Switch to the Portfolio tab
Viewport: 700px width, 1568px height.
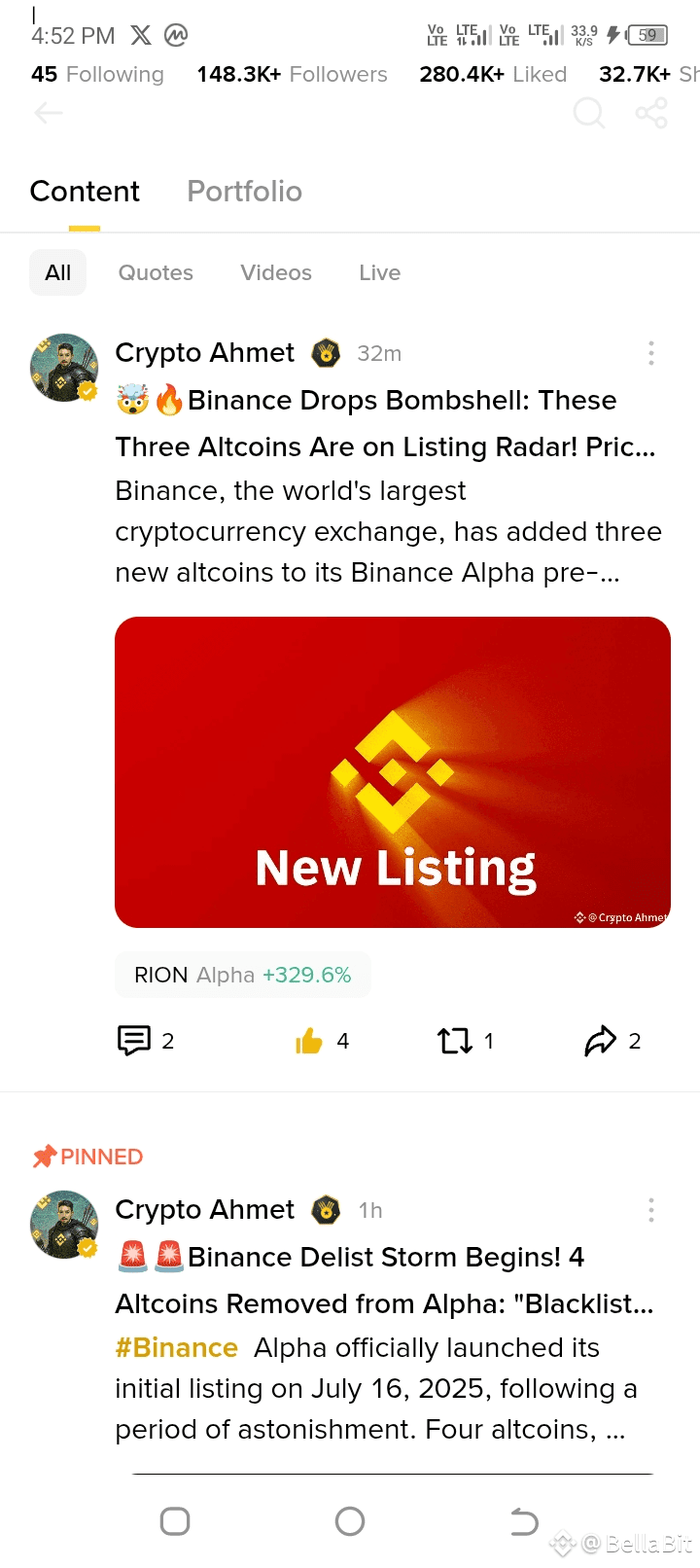[244, 192]
